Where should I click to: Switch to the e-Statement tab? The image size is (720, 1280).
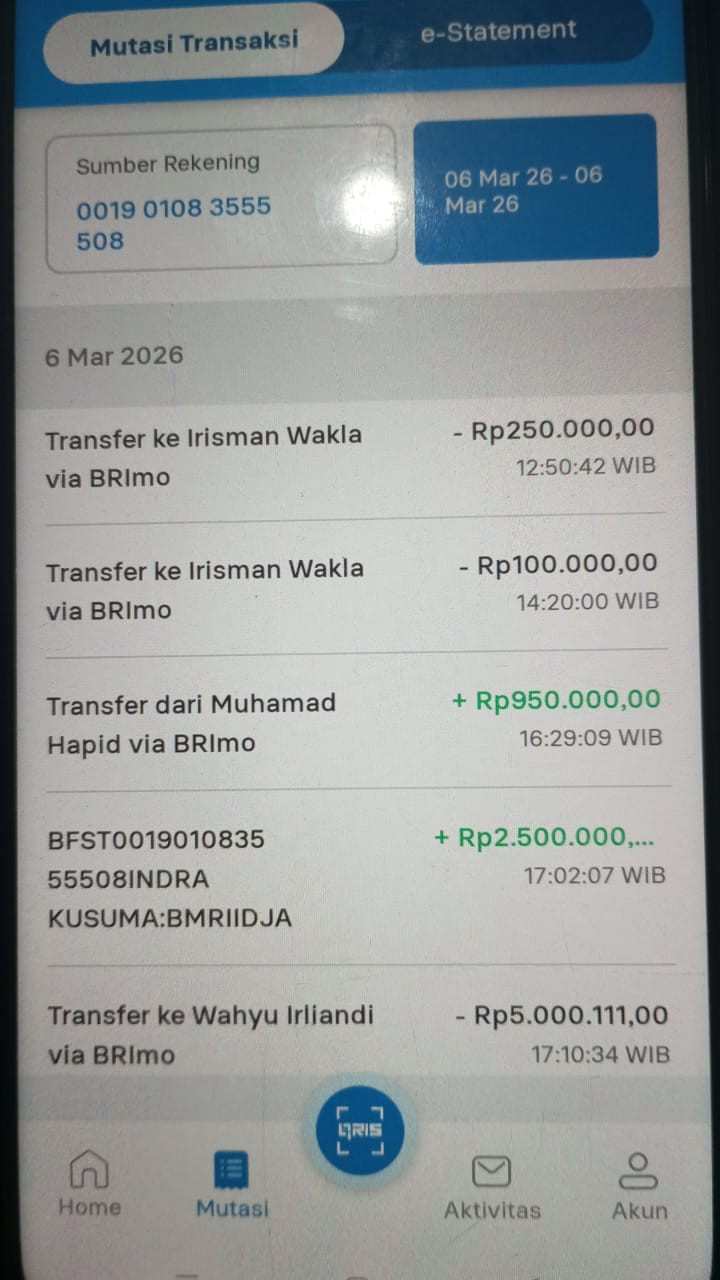(498, 32)
